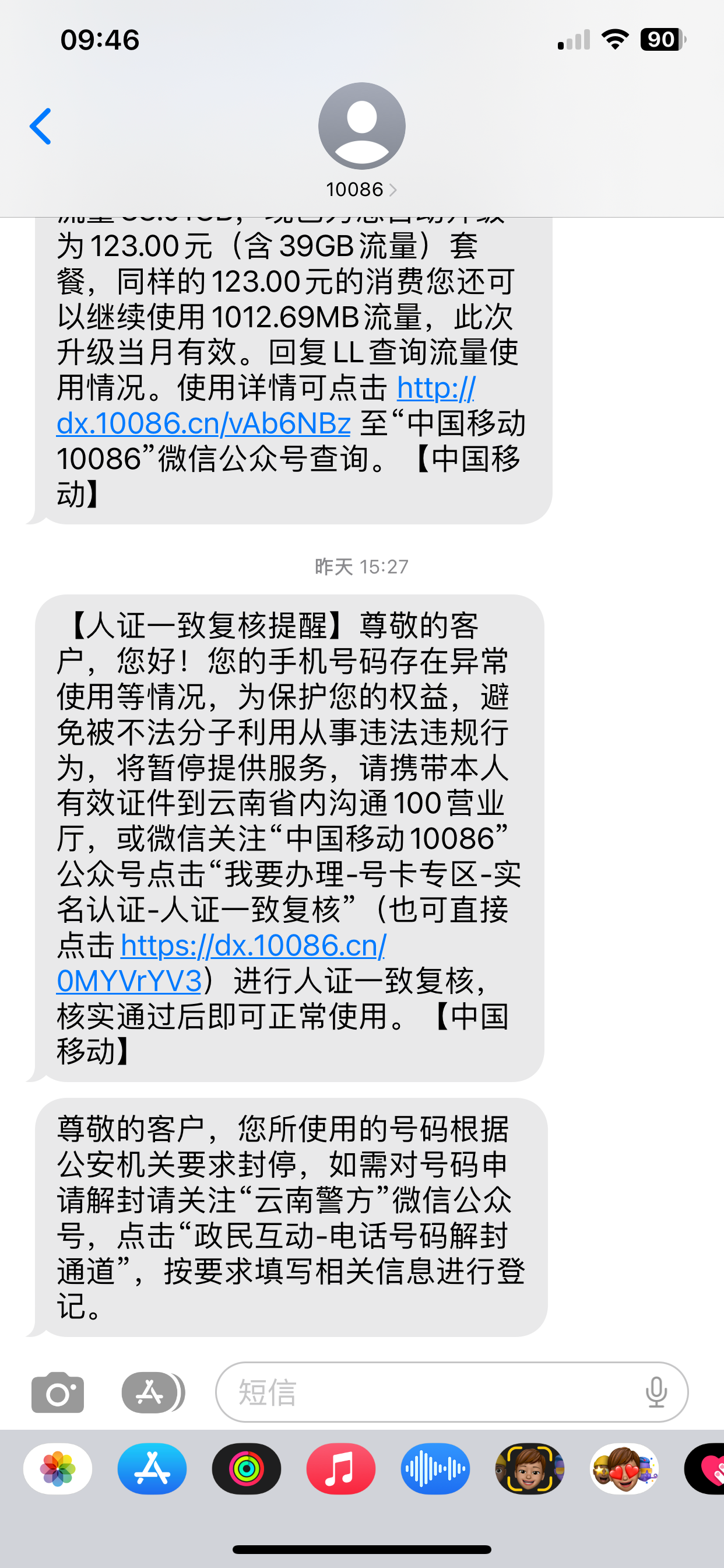Open the iMessage App Store drawer
Viewport: 724px width, 1568px height.
click(150, 1391)
